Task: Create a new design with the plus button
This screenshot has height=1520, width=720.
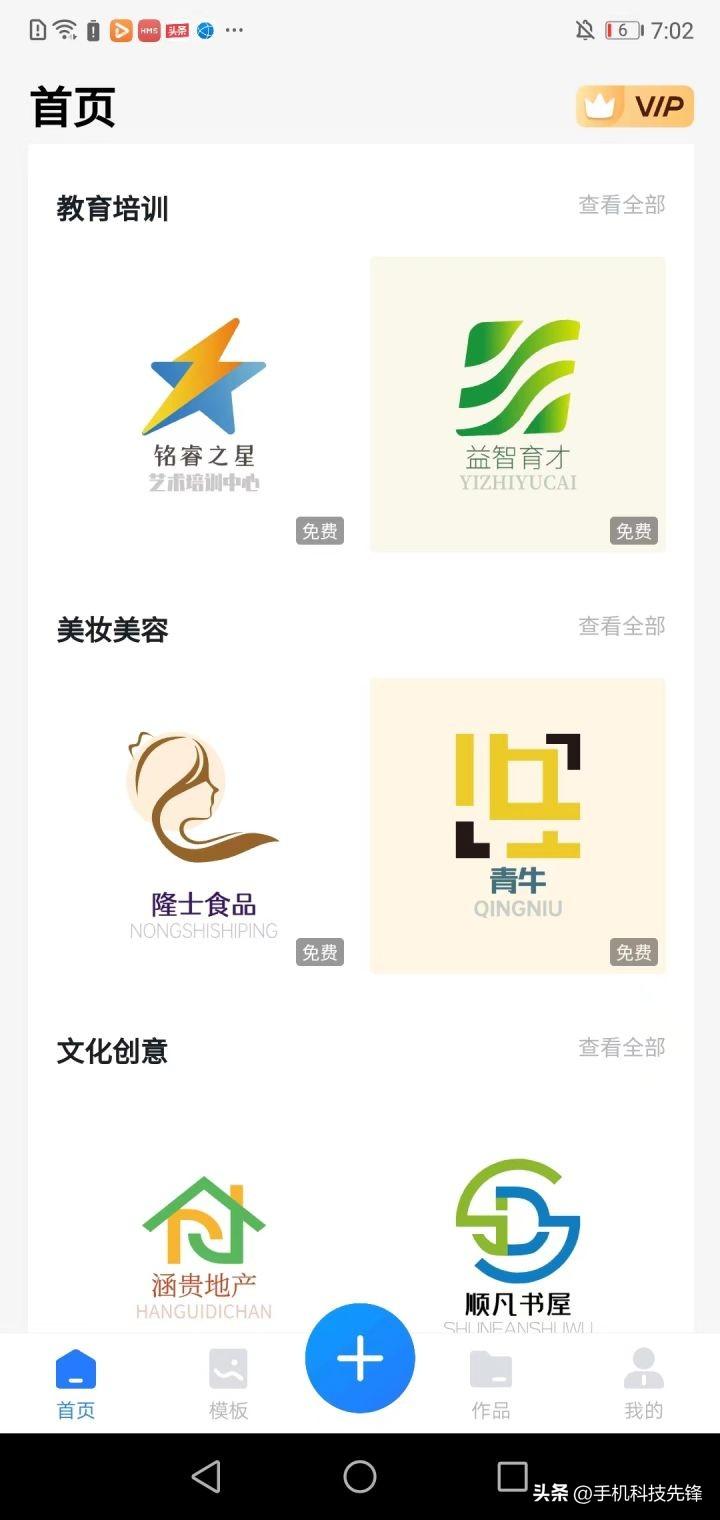Action: tap(360, 1358)
